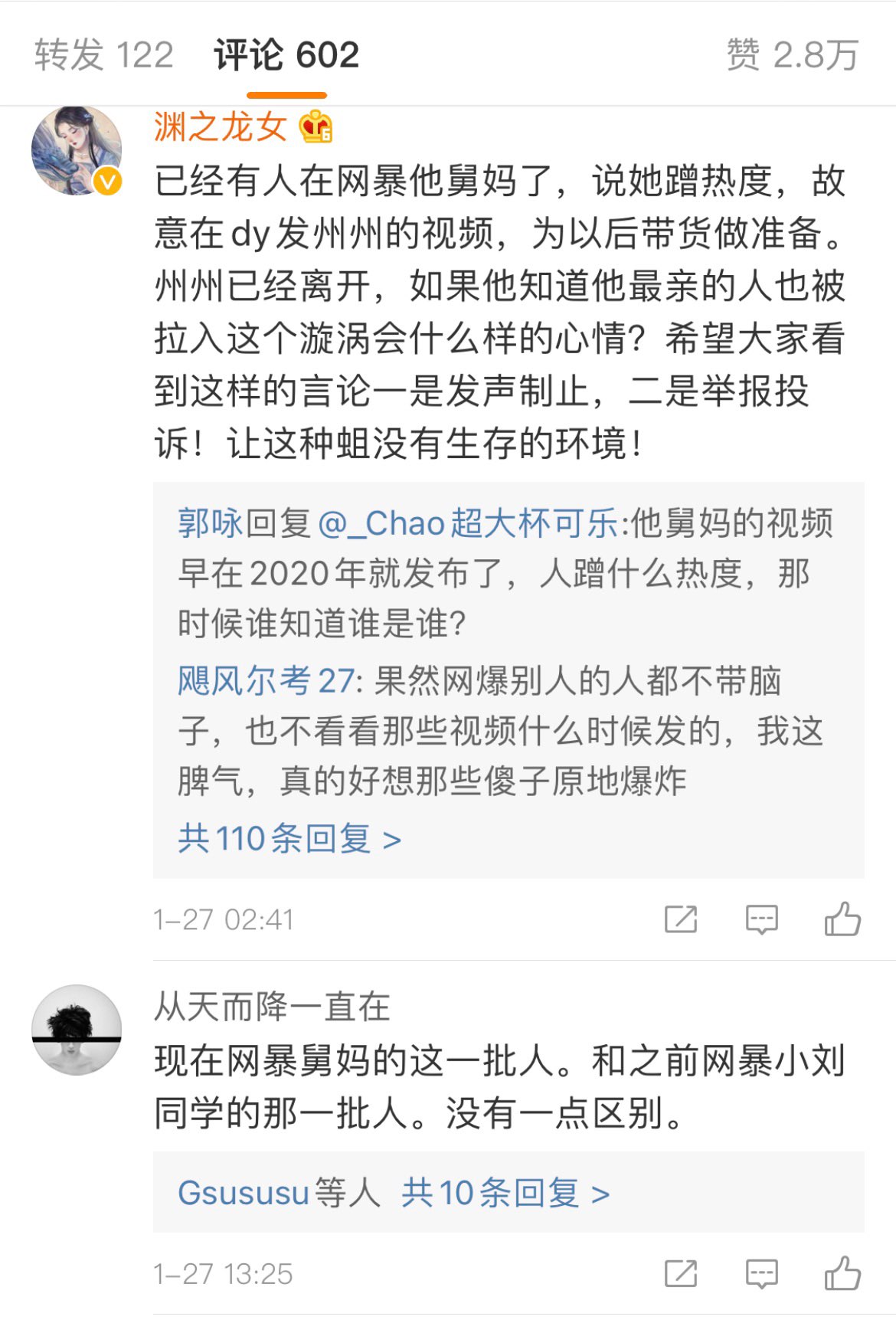Tap the username 从天而降一直在
This screenshot has width=896, height=1333.
tap(272, 1007)
